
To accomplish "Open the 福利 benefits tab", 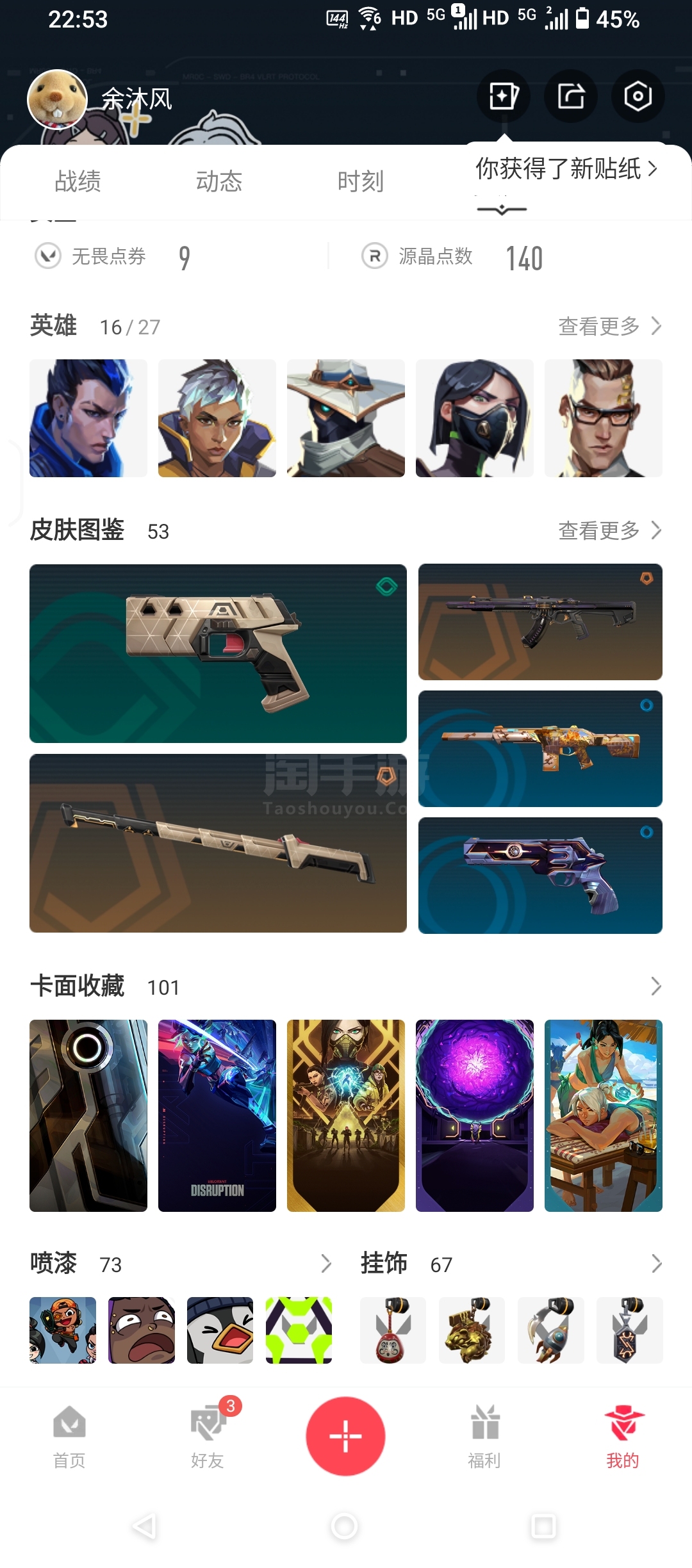I will 484,1437.
